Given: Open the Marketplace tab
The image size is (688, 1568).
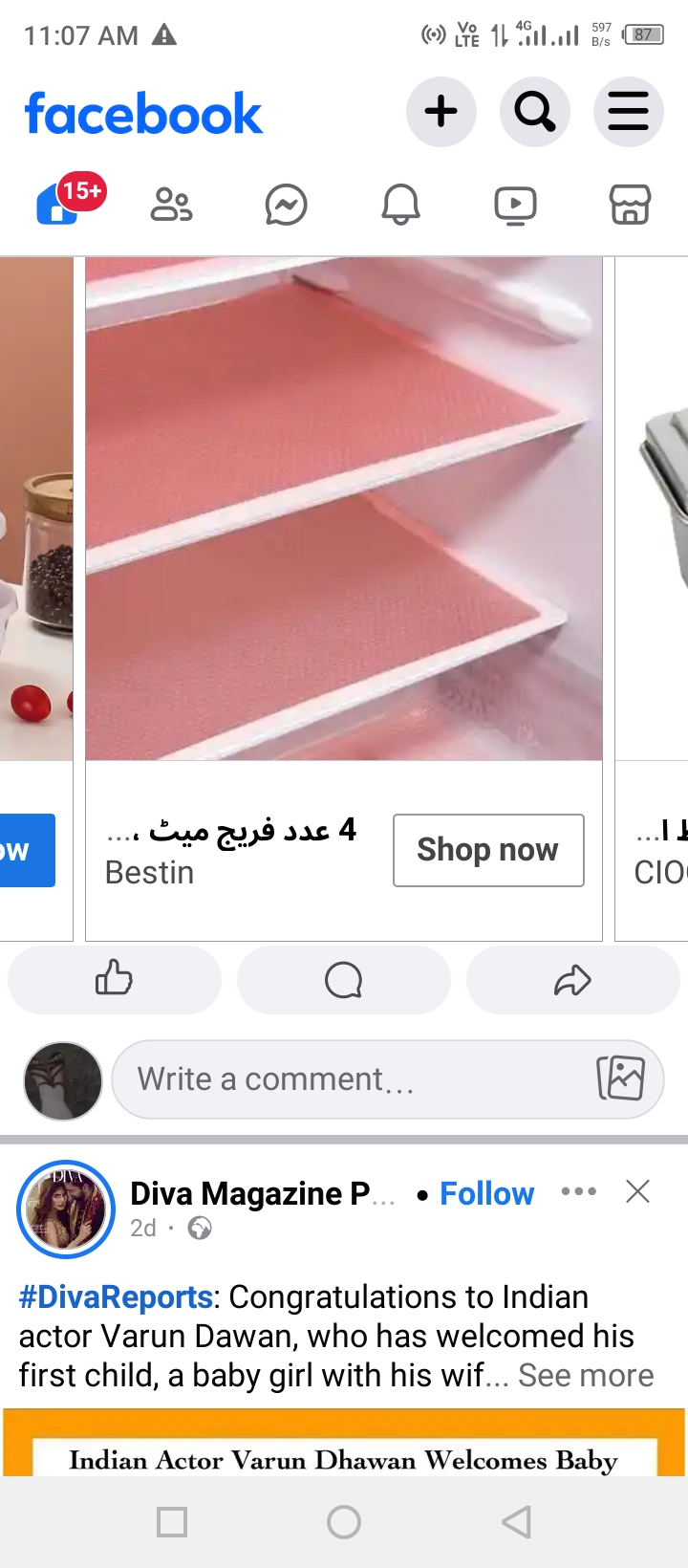Looking at the screenshot, I should pos(630,205).
